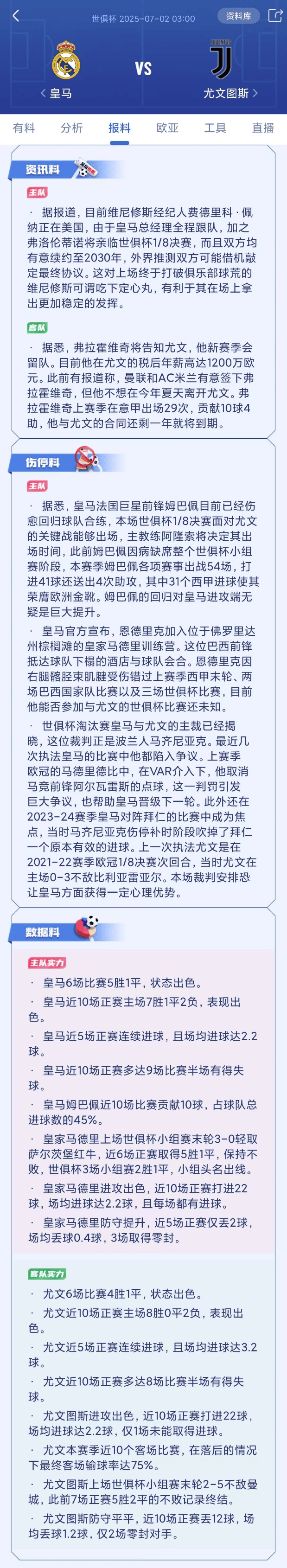The image size is (287, 1568).
Task: Open the 资料库 button
Action: coord(238,16)
